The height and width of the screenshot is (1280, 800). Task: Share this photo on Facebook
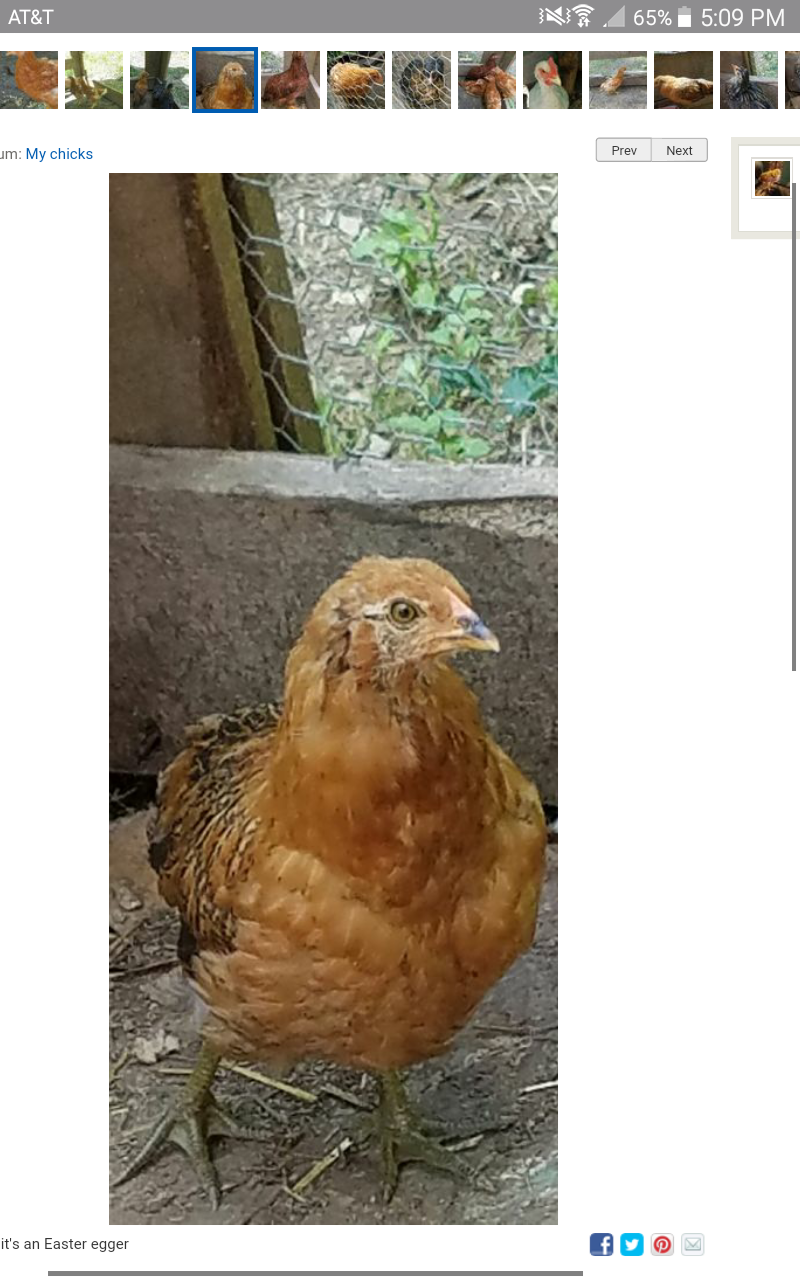(601, 1244)
